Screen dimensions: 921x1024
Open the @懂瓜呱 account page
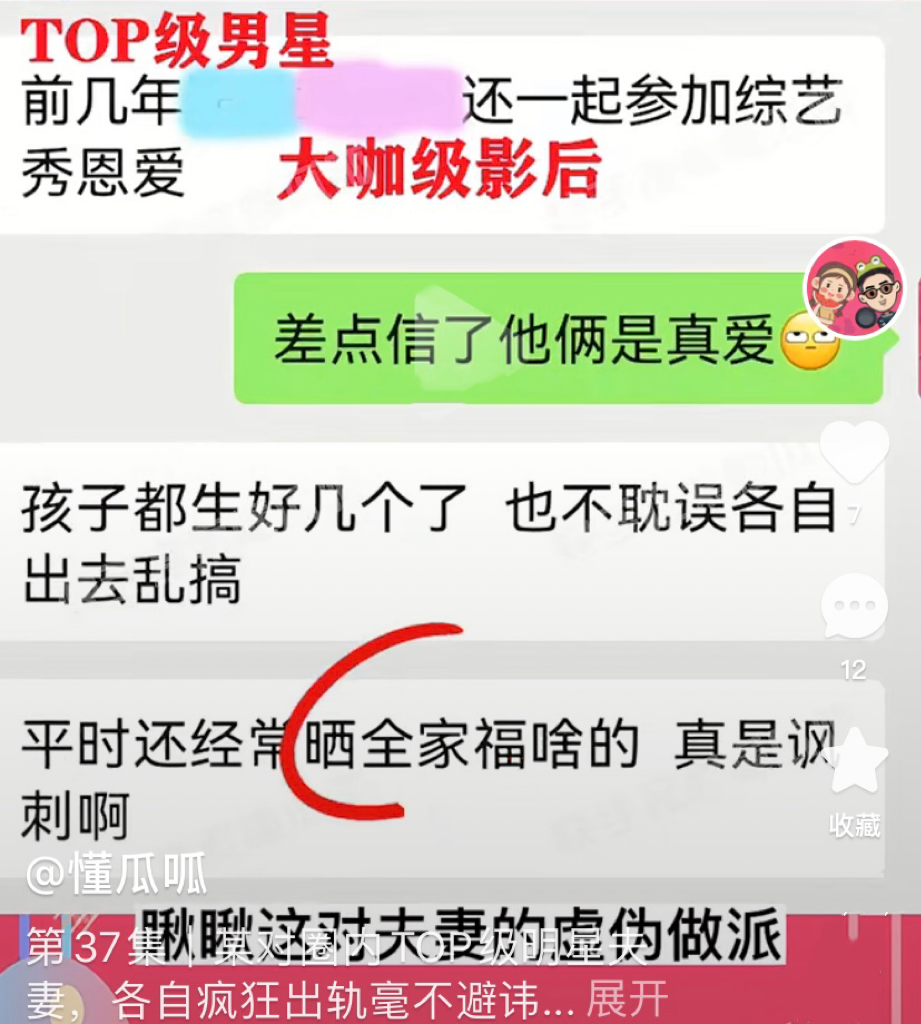pyautogui.click(x=116, y=875)
